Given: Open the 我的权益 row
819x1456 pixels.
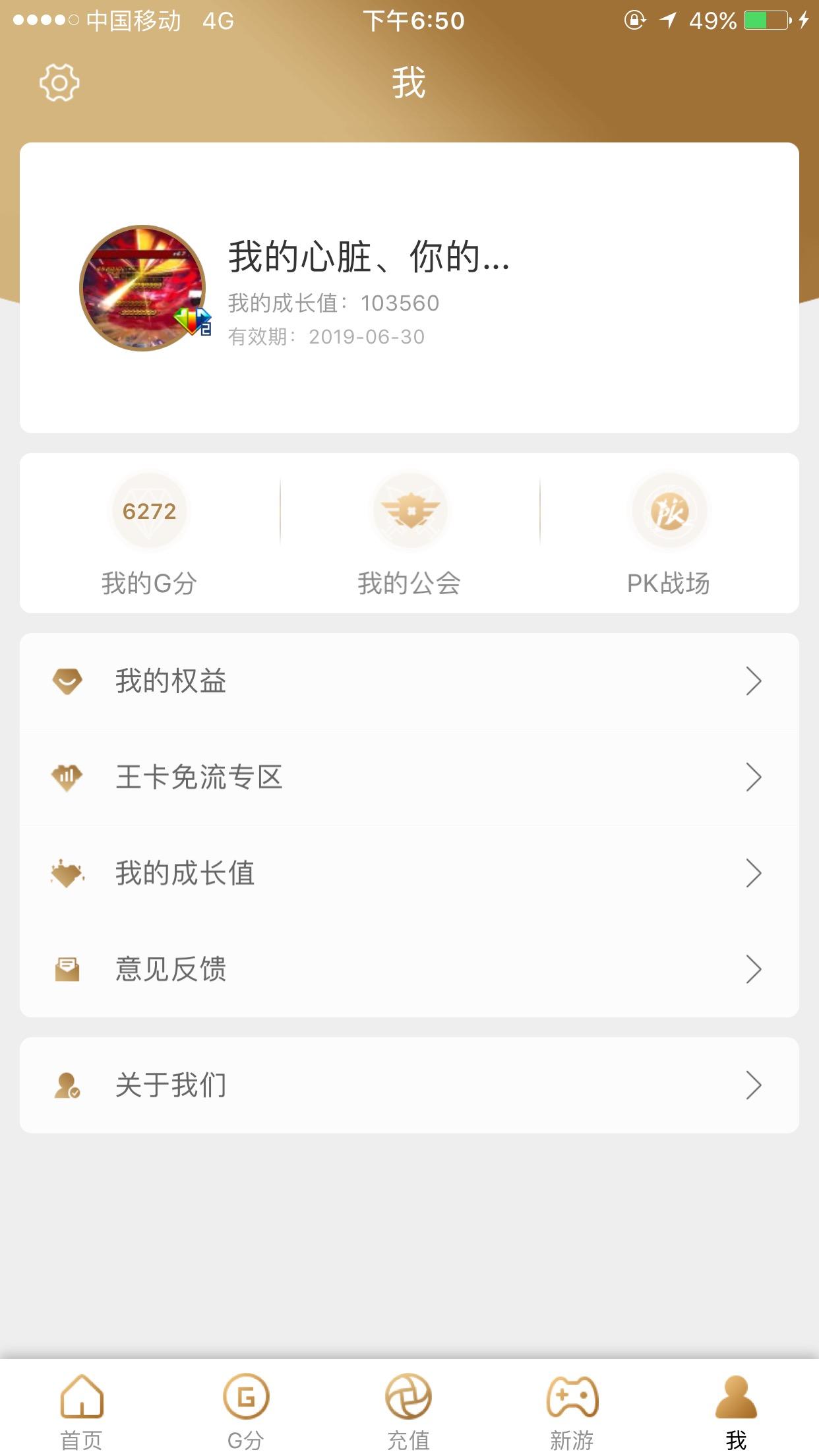Looking at the screenshot, I should [409, 681].
